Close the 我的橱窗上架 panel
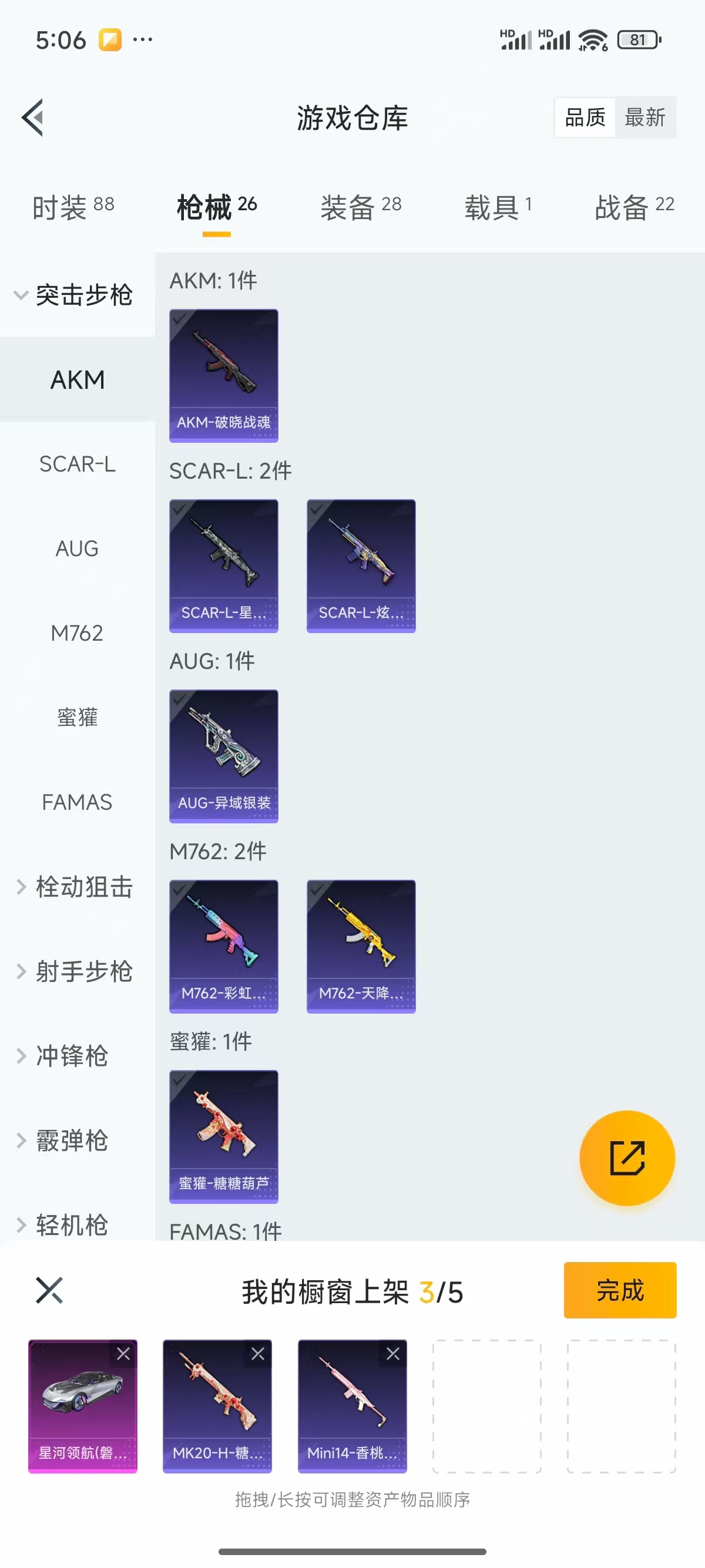 (x=49, y=1290)
